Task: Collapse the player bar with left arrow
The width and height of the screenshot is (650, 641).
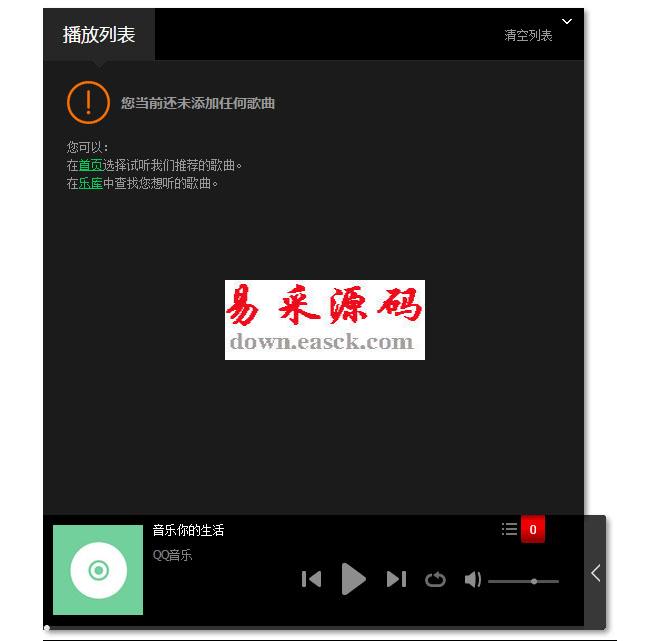Action: (595, 573)
